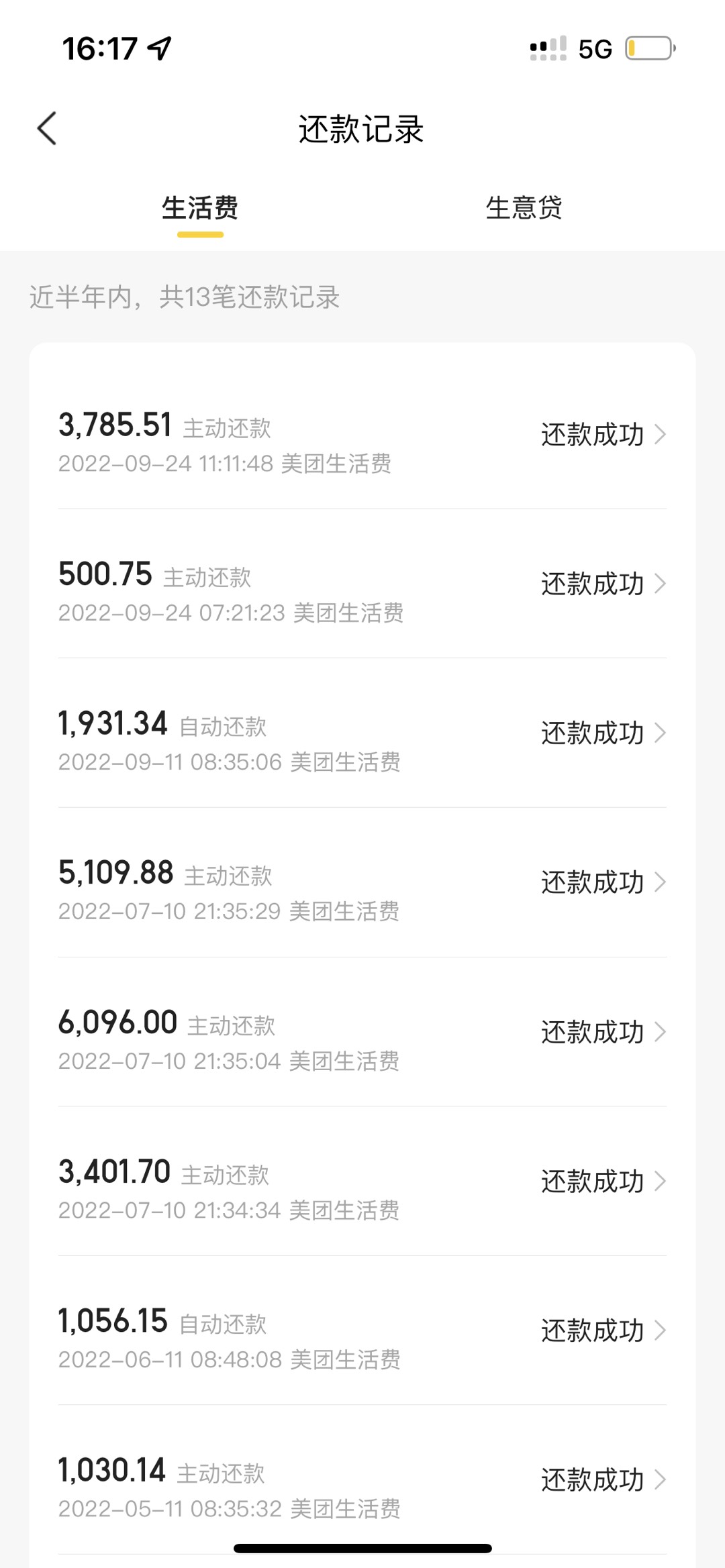Screen dimensions: 725x1568
Task: Select the 生活费 tab
Action: (x=200, y=208)
